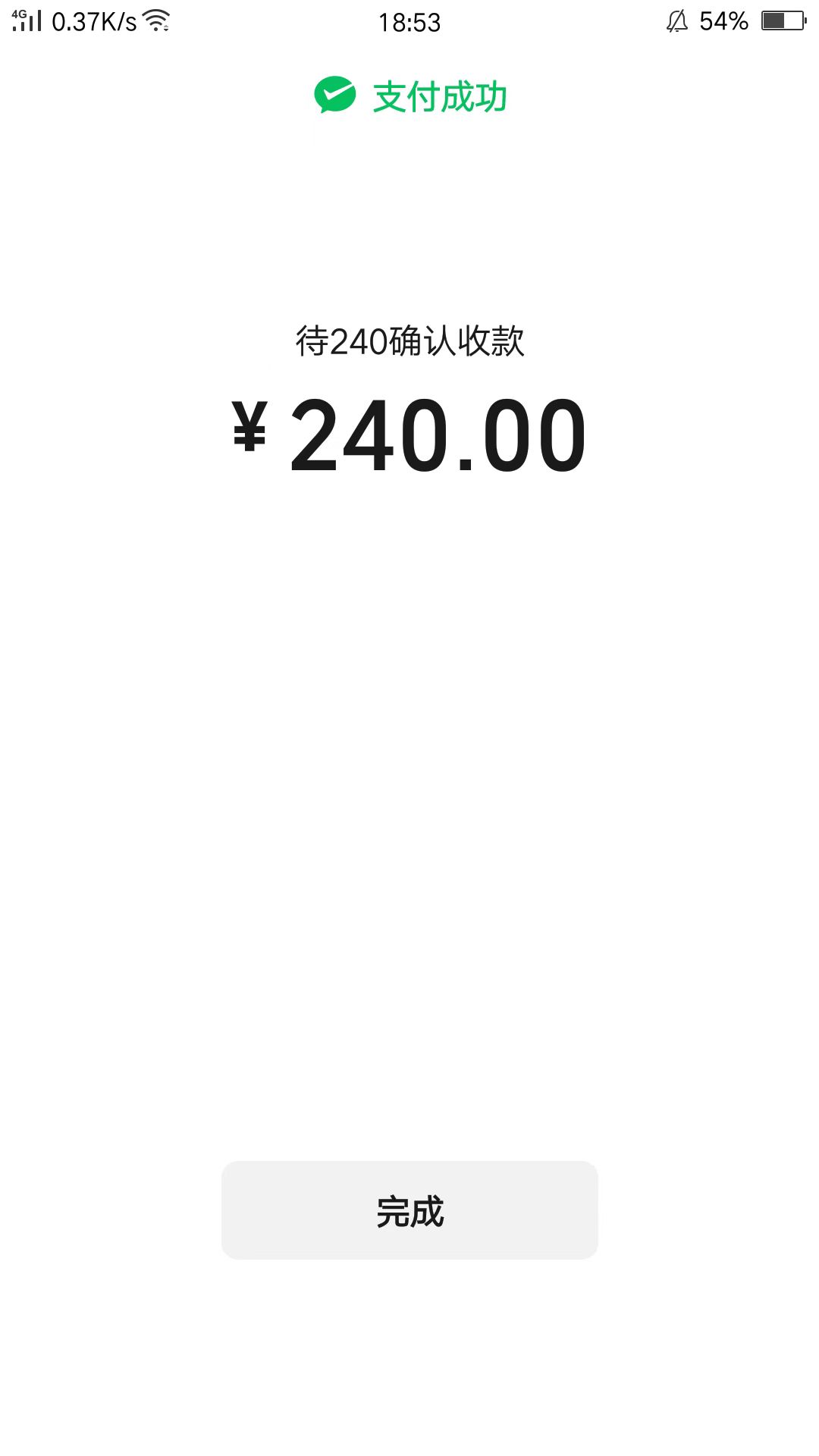Tap the 完成 button to finish

[x=409, y=1210]
